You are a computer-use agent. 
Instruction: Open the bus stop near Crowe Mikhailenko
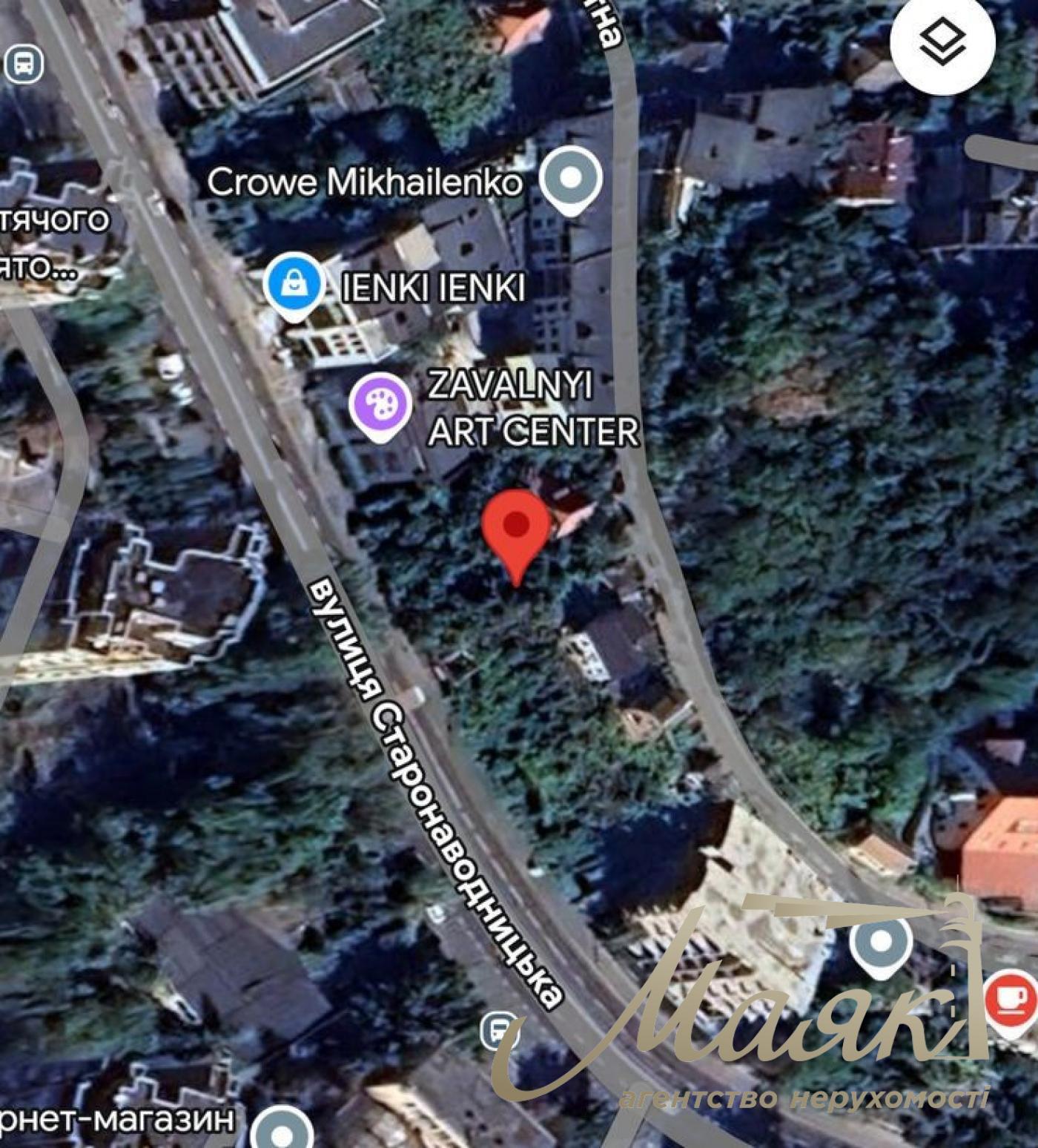click(x=24, y=65)
